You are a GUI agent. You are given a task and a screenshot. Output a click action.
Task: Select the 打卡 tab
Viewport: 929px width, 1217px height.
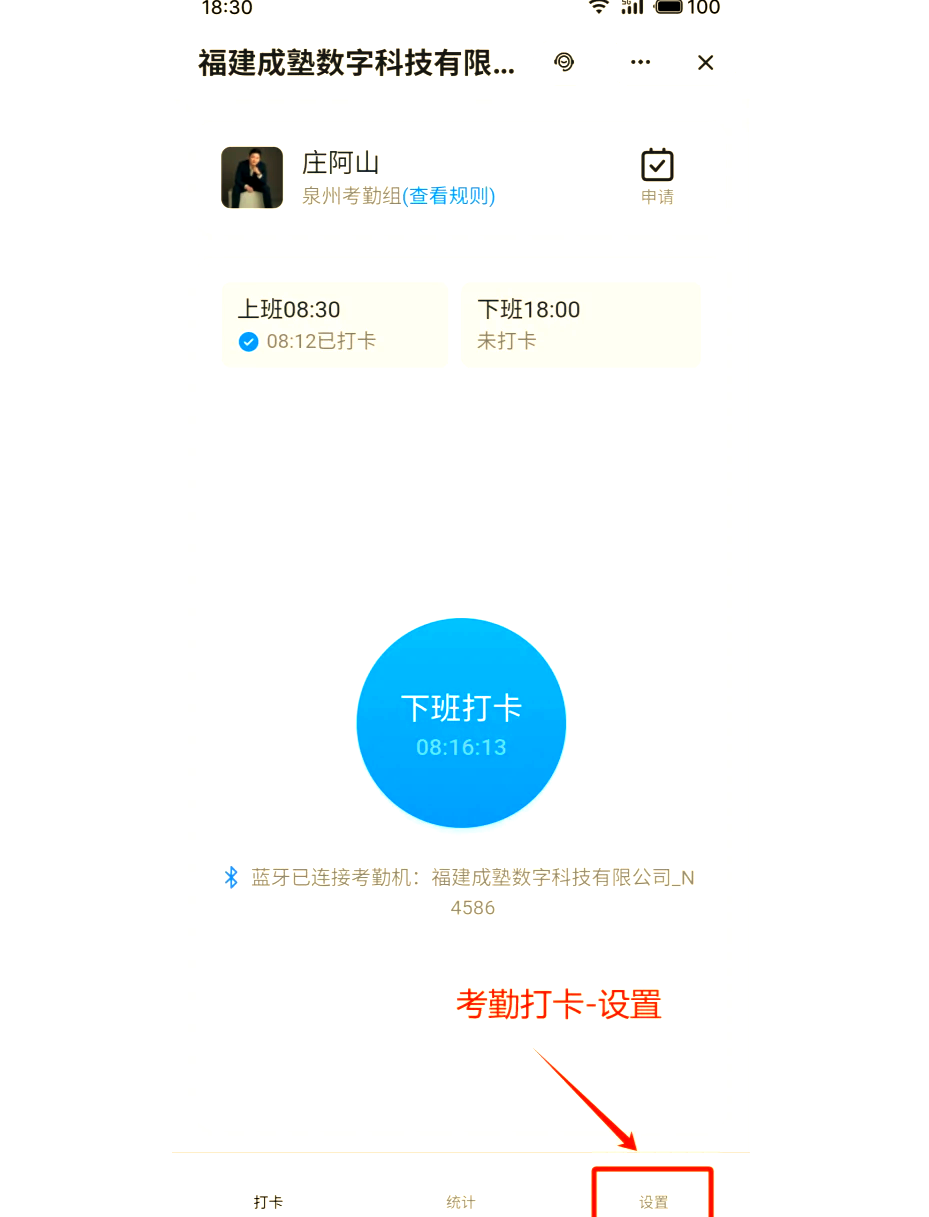point(268,1202)
